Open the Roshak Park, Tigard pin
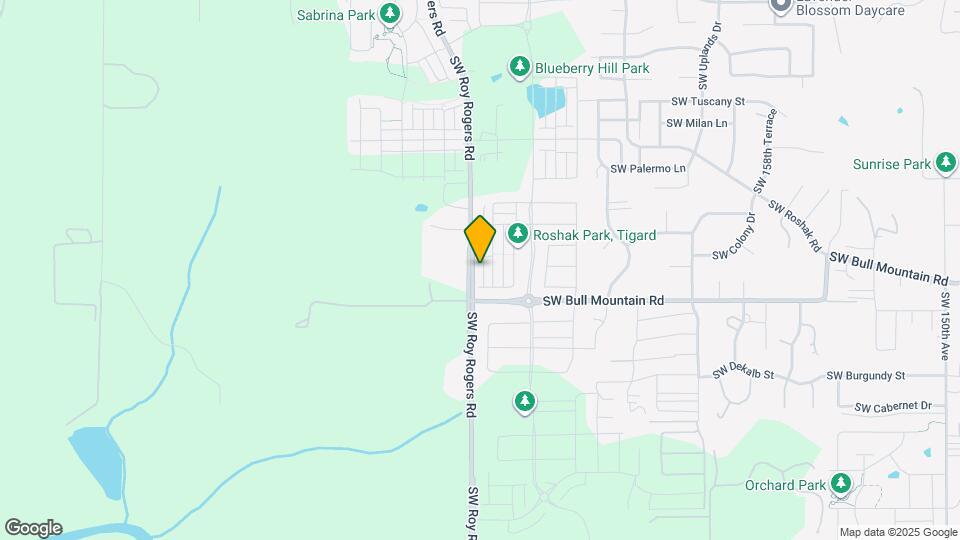960x540 pixels. coord(518,234)
